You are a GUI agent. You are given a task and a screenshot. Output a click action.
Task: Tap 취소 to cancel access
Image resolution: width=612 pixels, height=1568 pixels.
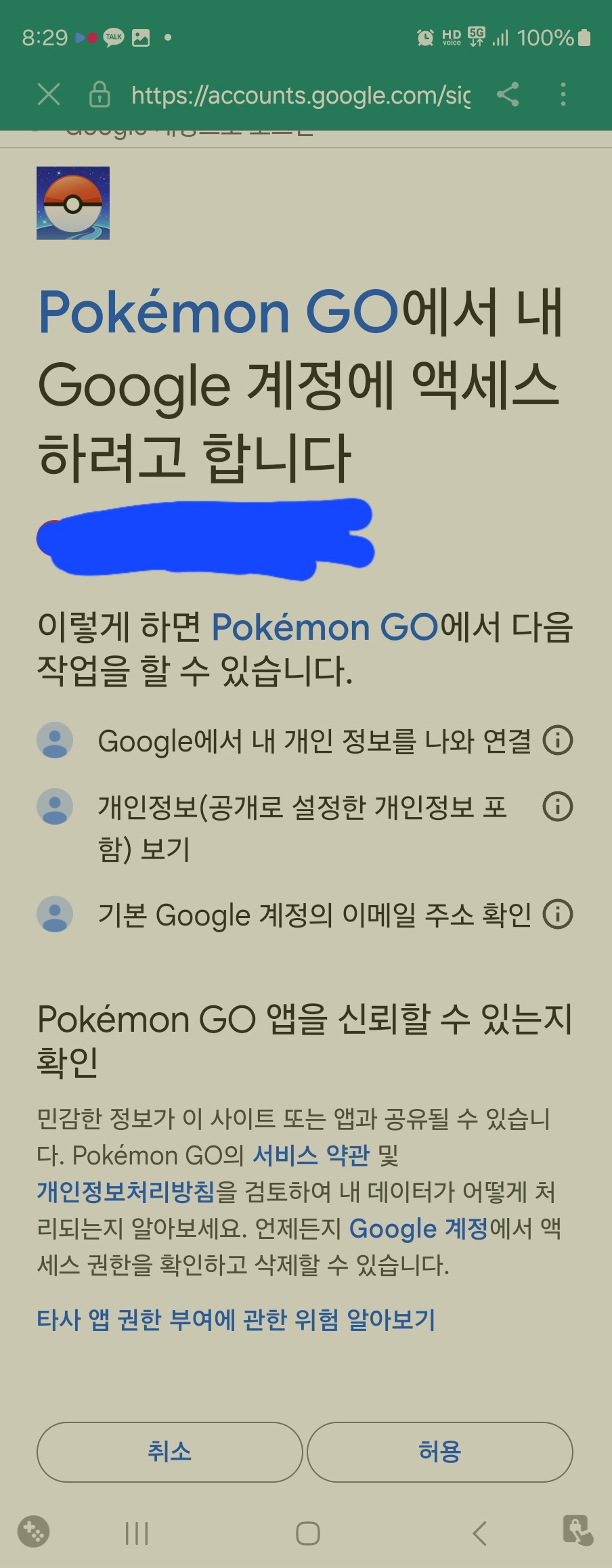[x=169, y=1452]
